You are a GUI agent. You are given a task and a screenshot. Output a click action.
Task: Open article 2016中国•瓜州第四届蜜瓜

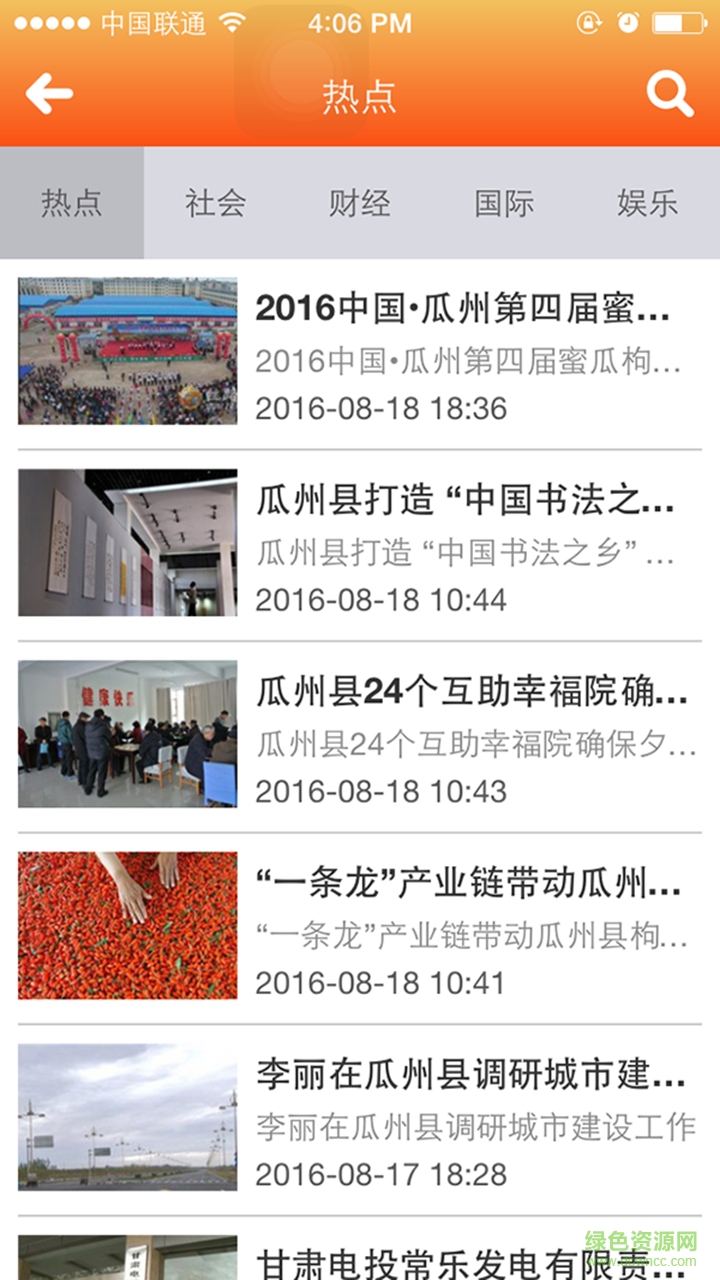[x=463, y=310]
